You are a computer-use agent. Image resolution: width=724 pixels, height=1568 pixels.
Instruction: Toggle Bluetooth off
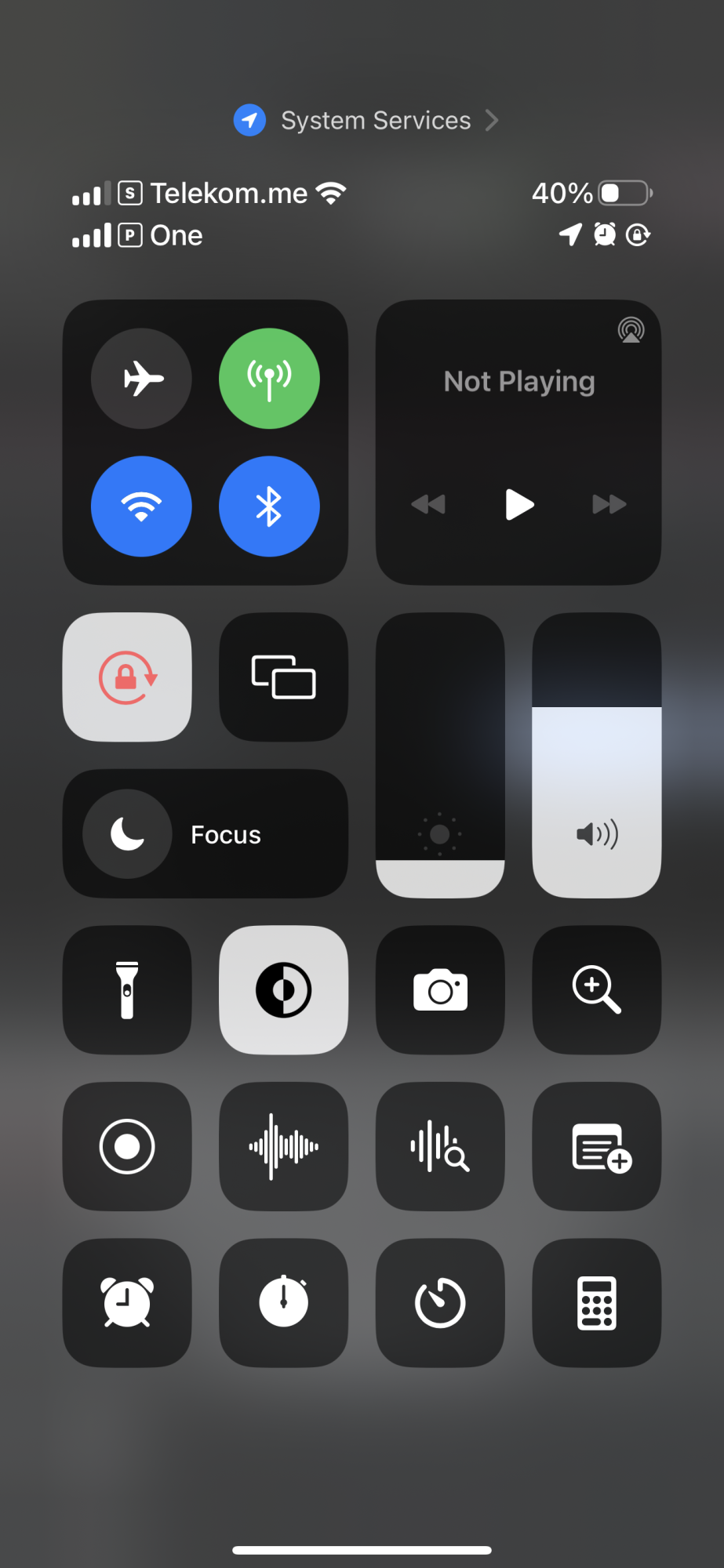pos(269,506)
